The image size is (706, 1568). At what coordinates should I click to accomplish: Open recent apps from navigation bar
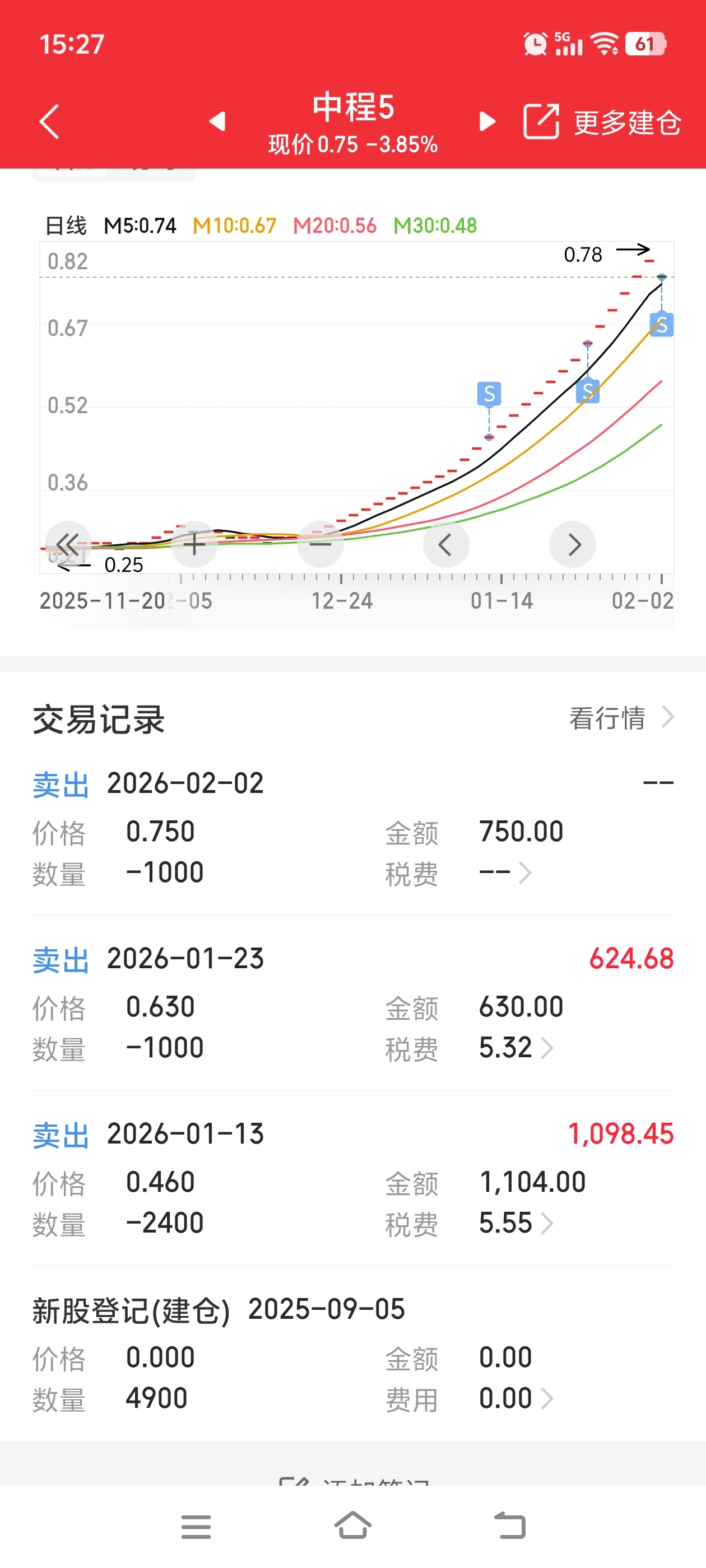(x=196, y=1527)
